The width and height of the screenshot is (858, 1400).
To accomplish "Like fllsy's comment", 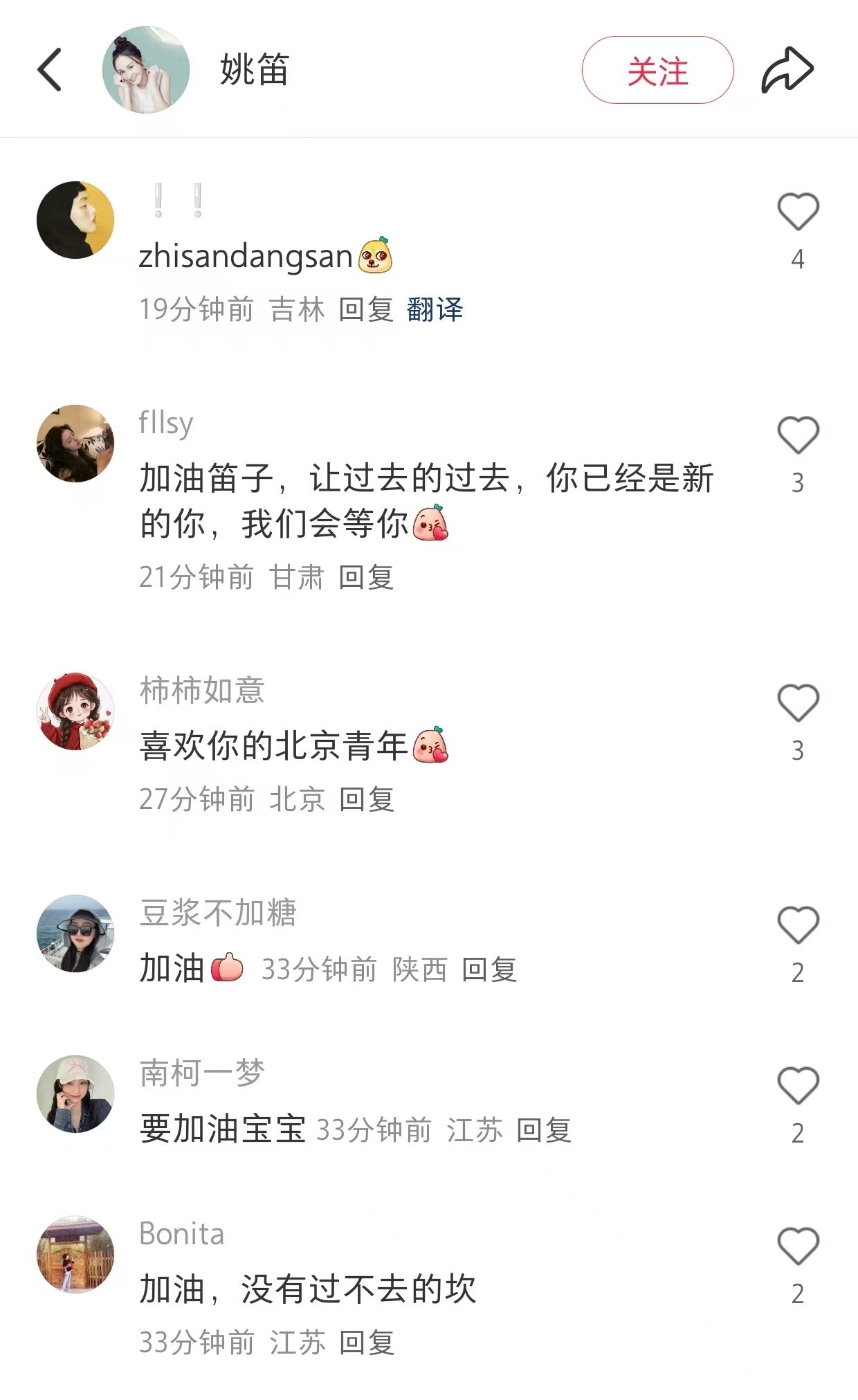I will pyautogui.click(x=798, y=435).
